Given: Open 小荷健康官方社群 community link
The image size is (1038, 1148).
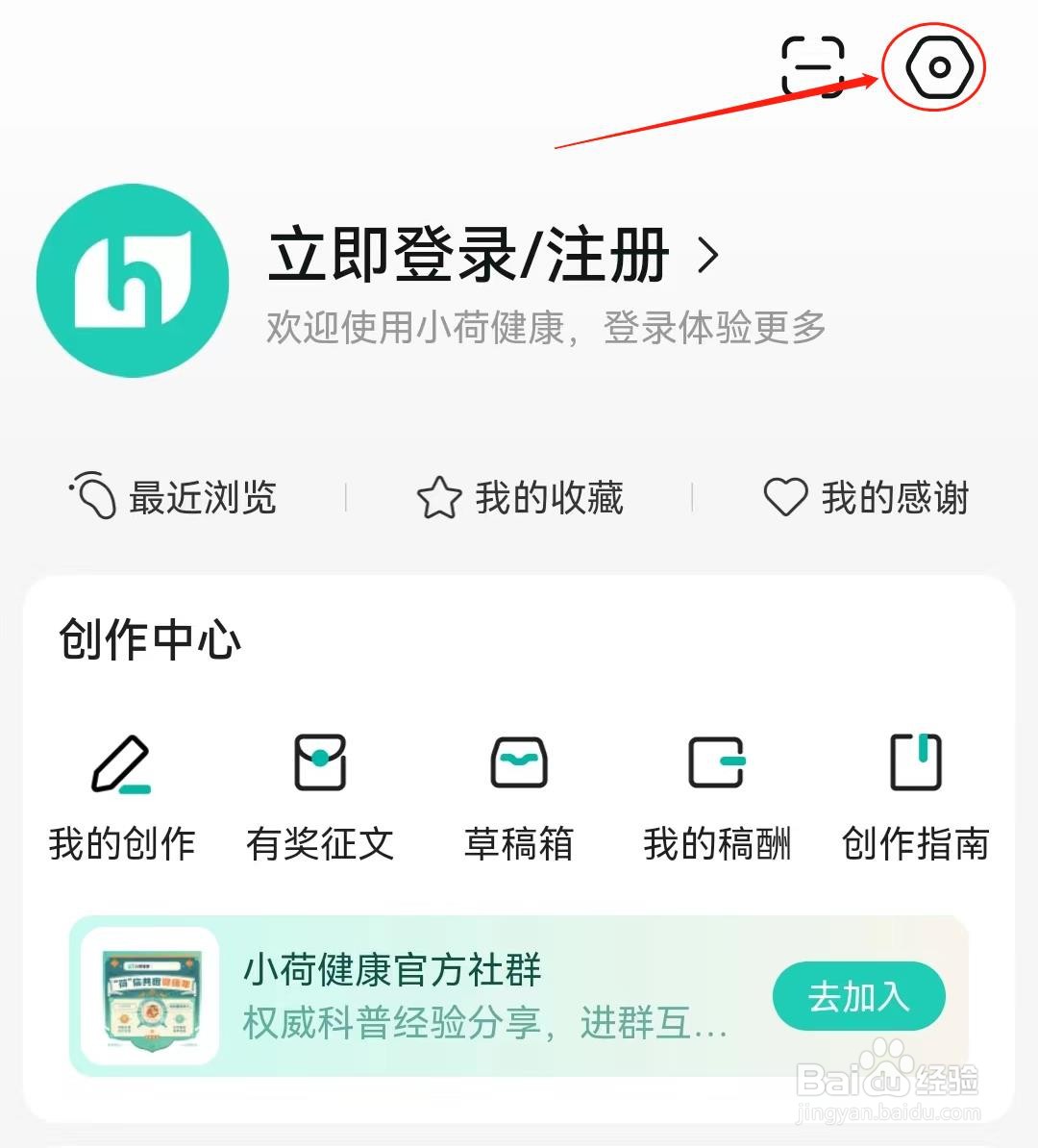Looking at the screenshot, I should 389,971.
